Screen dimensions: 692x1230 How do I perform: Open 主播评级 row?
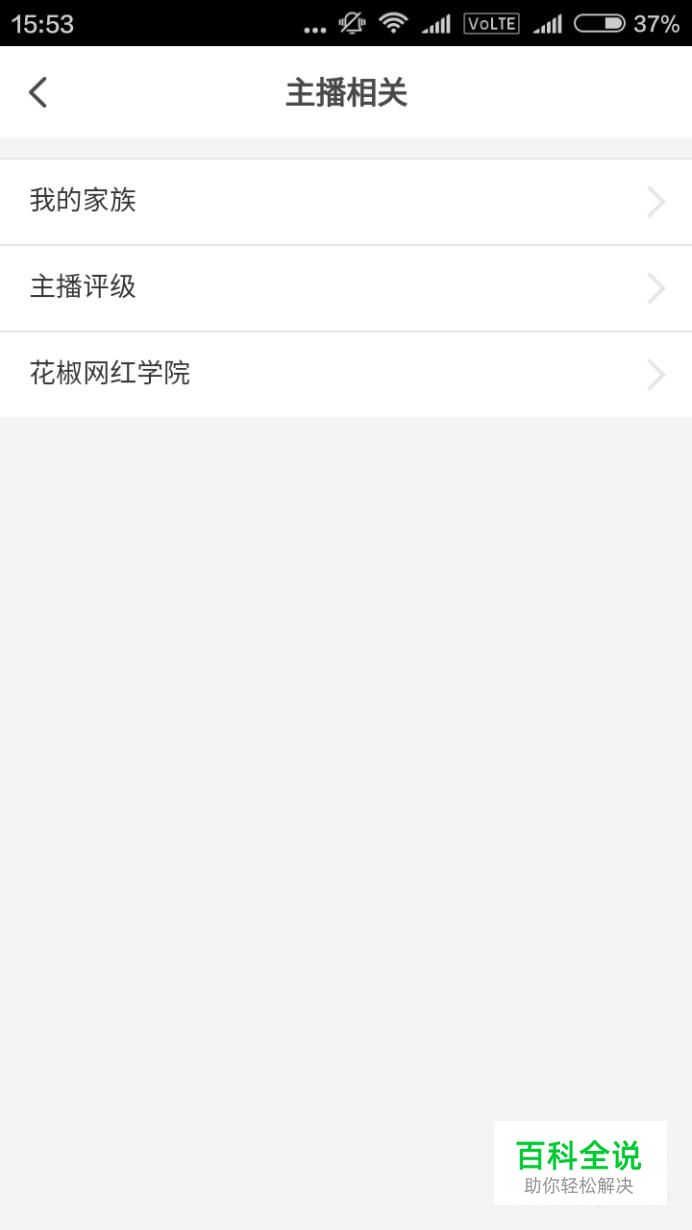pos(346,288)
